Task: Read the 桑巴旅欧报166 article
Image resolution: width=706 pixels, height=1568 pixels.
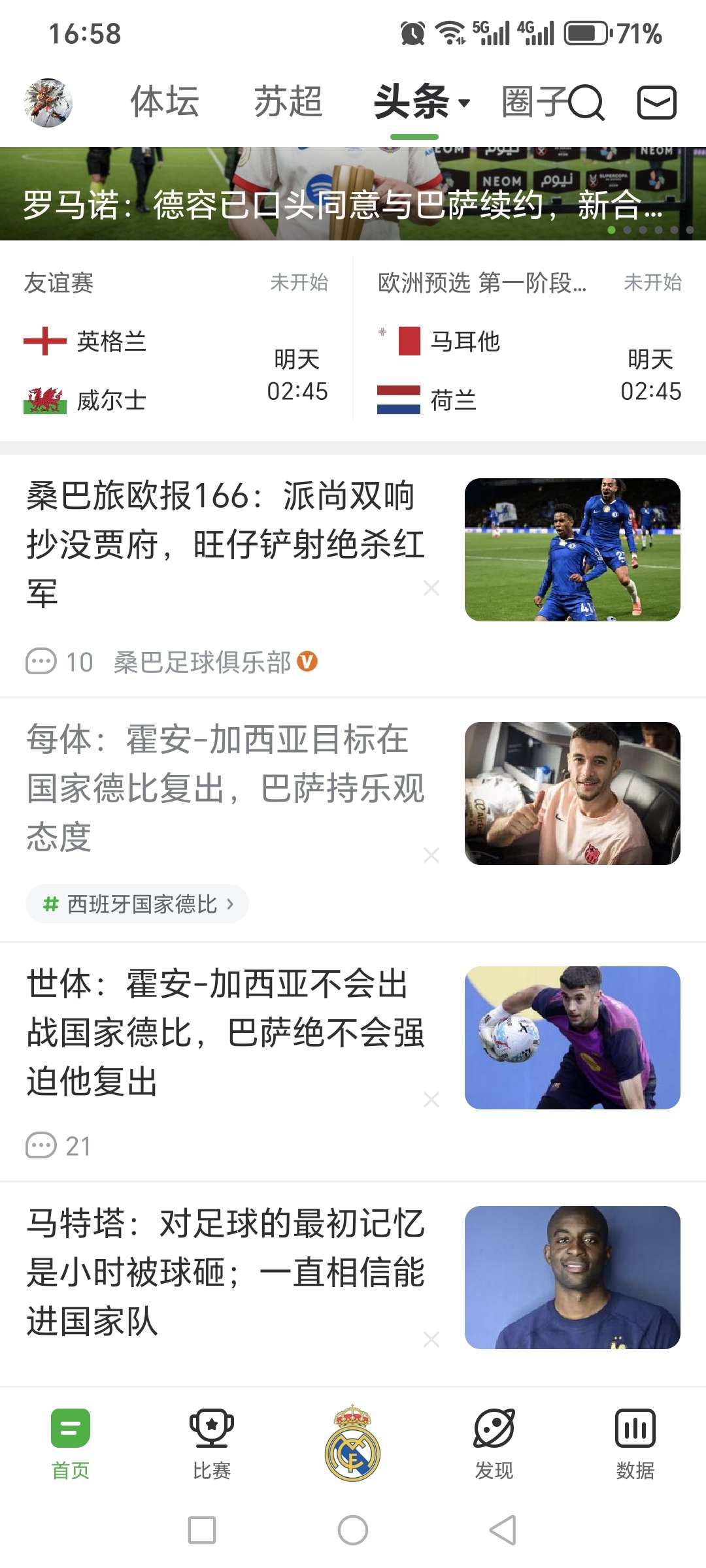Action: (x=226, y=544)
